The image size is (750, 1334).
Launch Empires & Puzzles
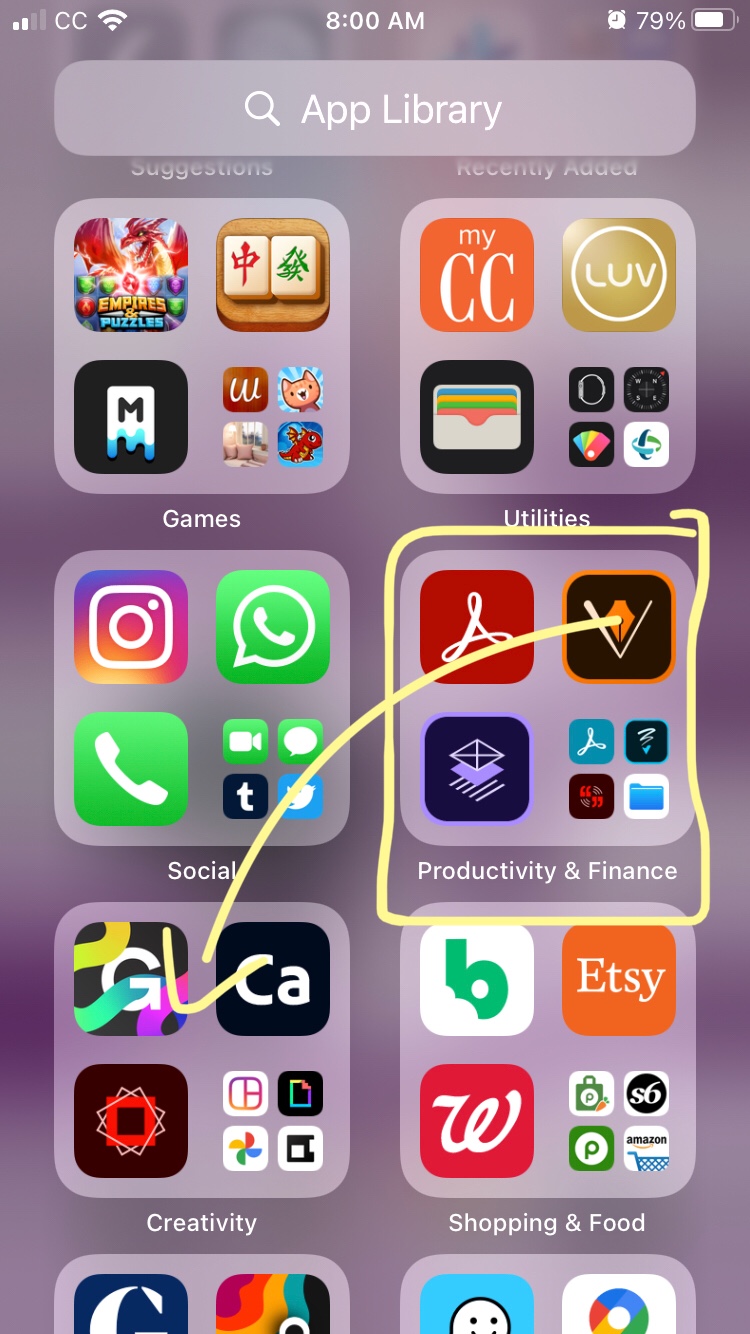pos(130,275)
